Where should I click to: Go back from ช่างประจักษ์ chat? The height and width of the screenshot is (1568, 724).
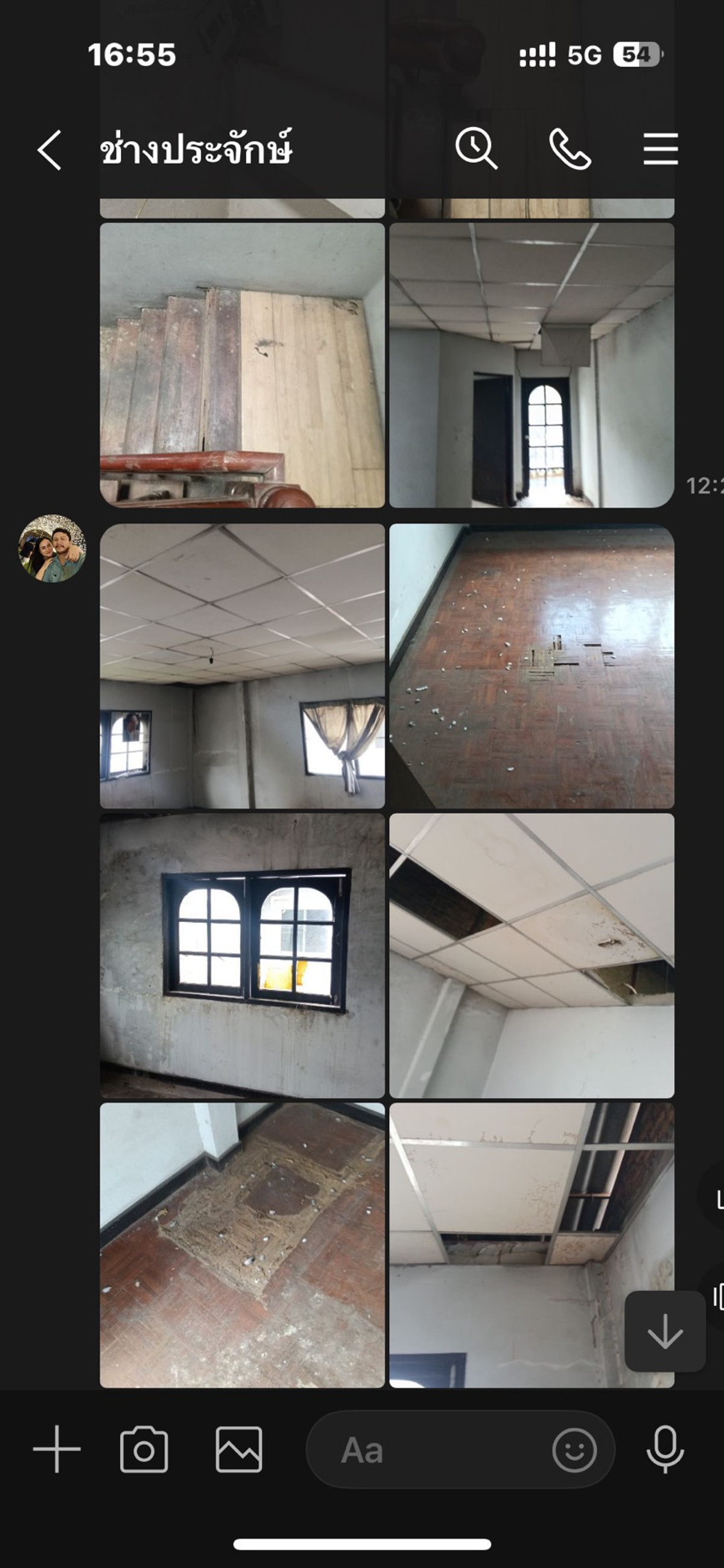pos(49,149)
